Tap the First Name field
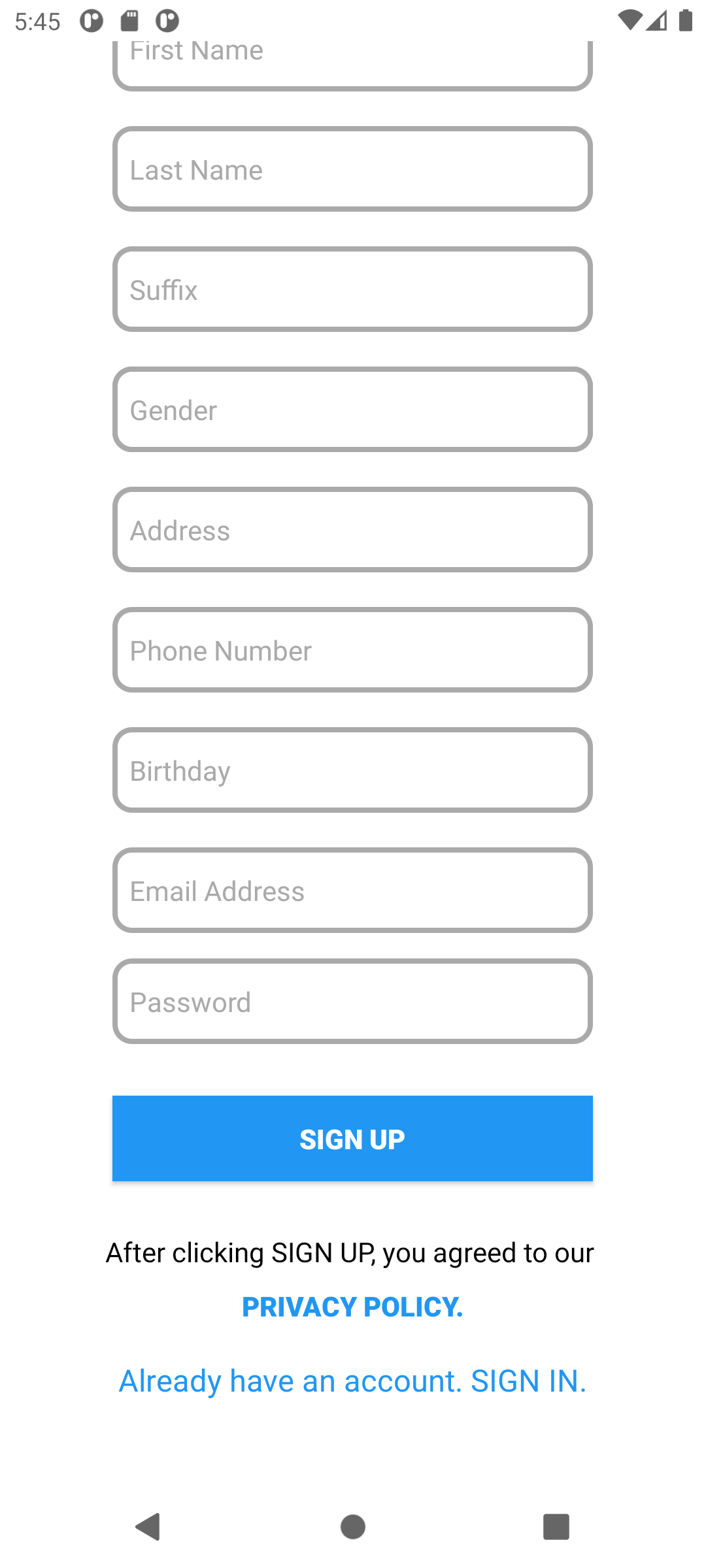 352,65
